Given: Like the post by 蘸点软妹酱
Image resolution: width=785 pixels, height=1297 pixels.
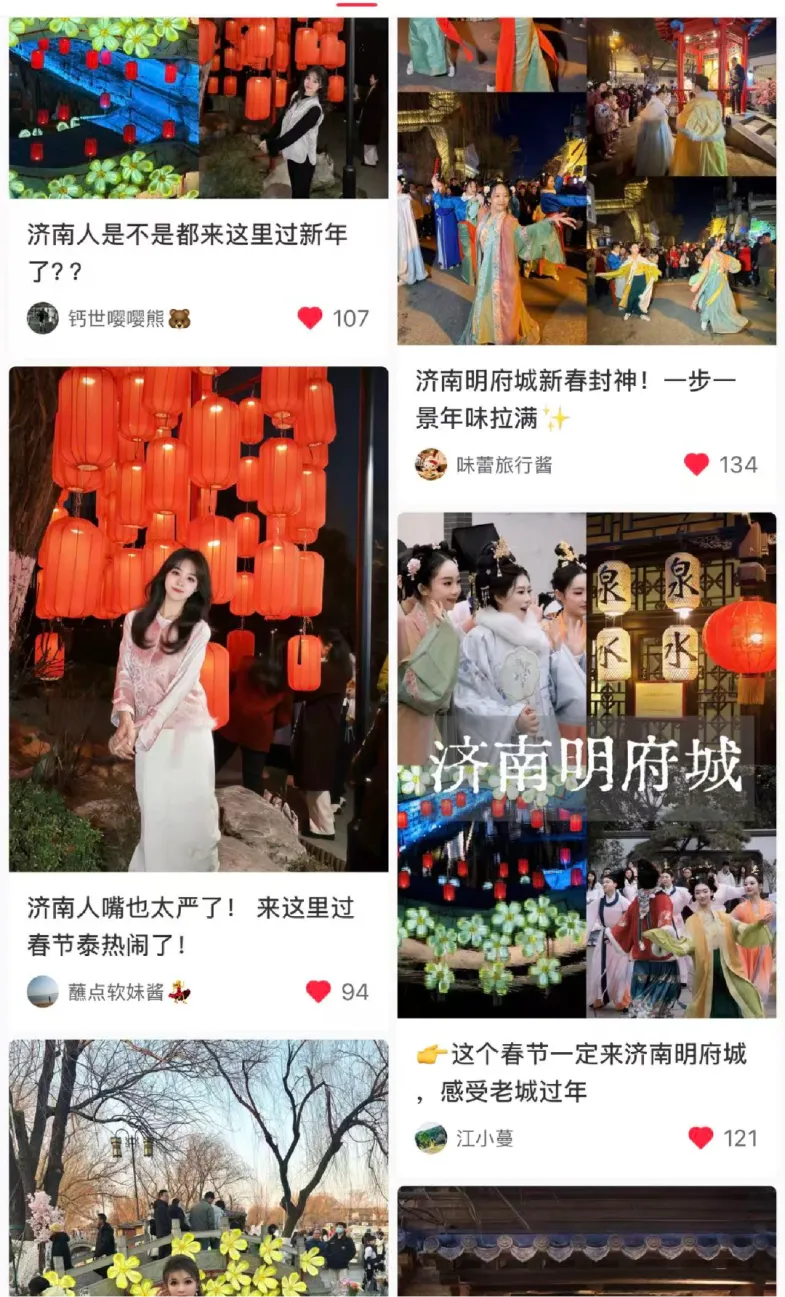Looking at the screenshot, I should pyautogui.click(x=319, y=991).
